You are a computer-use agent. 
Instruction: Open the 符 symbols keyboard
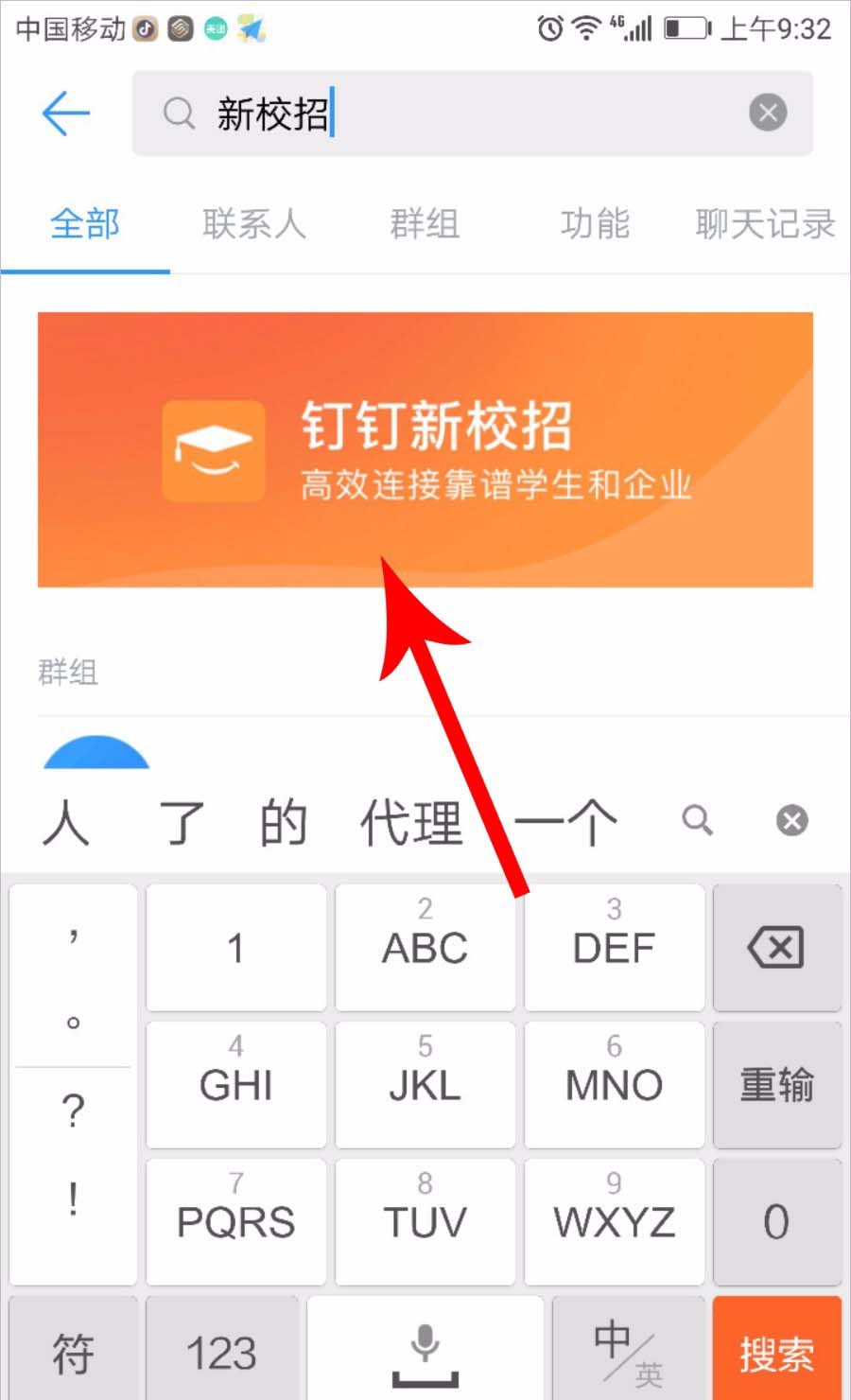tap(73, 1353)
